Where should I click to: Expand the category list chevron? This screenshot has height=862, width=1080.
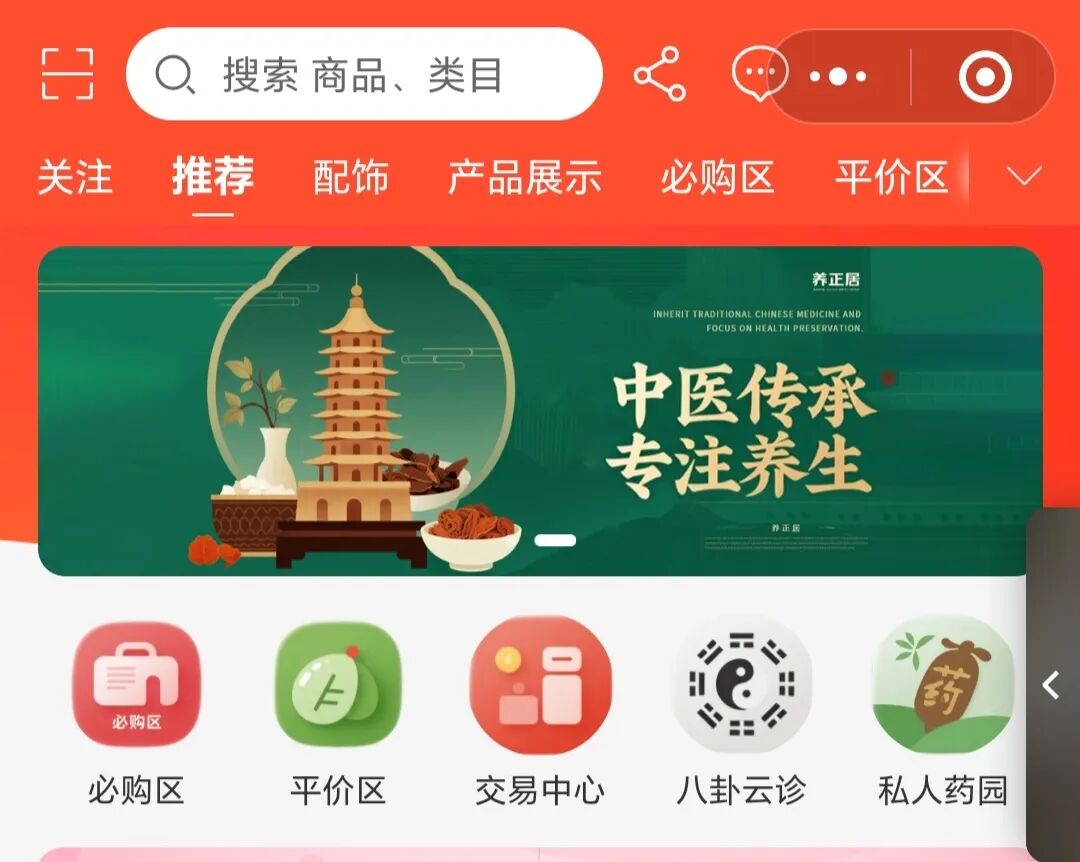(1024, 177)
